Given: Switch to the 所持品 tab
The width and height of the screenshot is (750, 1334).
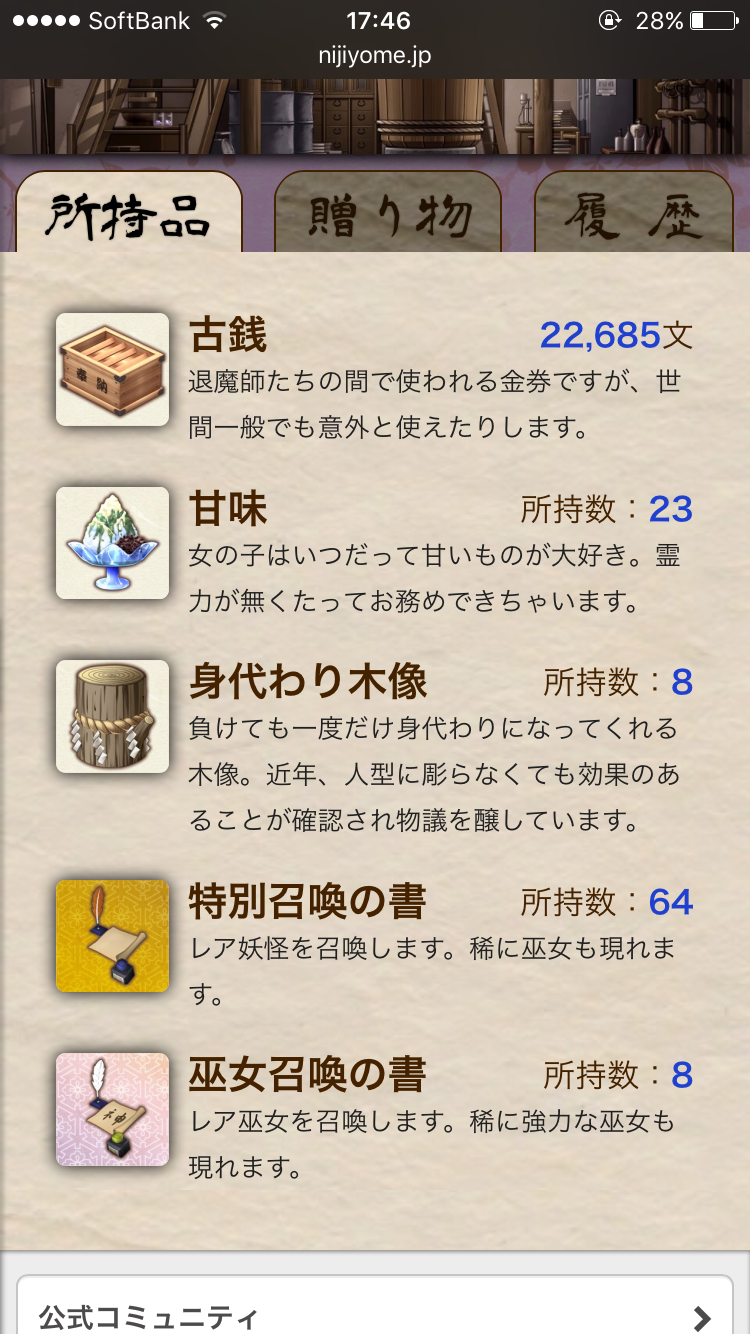Looking at the screenshot, I should pos(129,213).
